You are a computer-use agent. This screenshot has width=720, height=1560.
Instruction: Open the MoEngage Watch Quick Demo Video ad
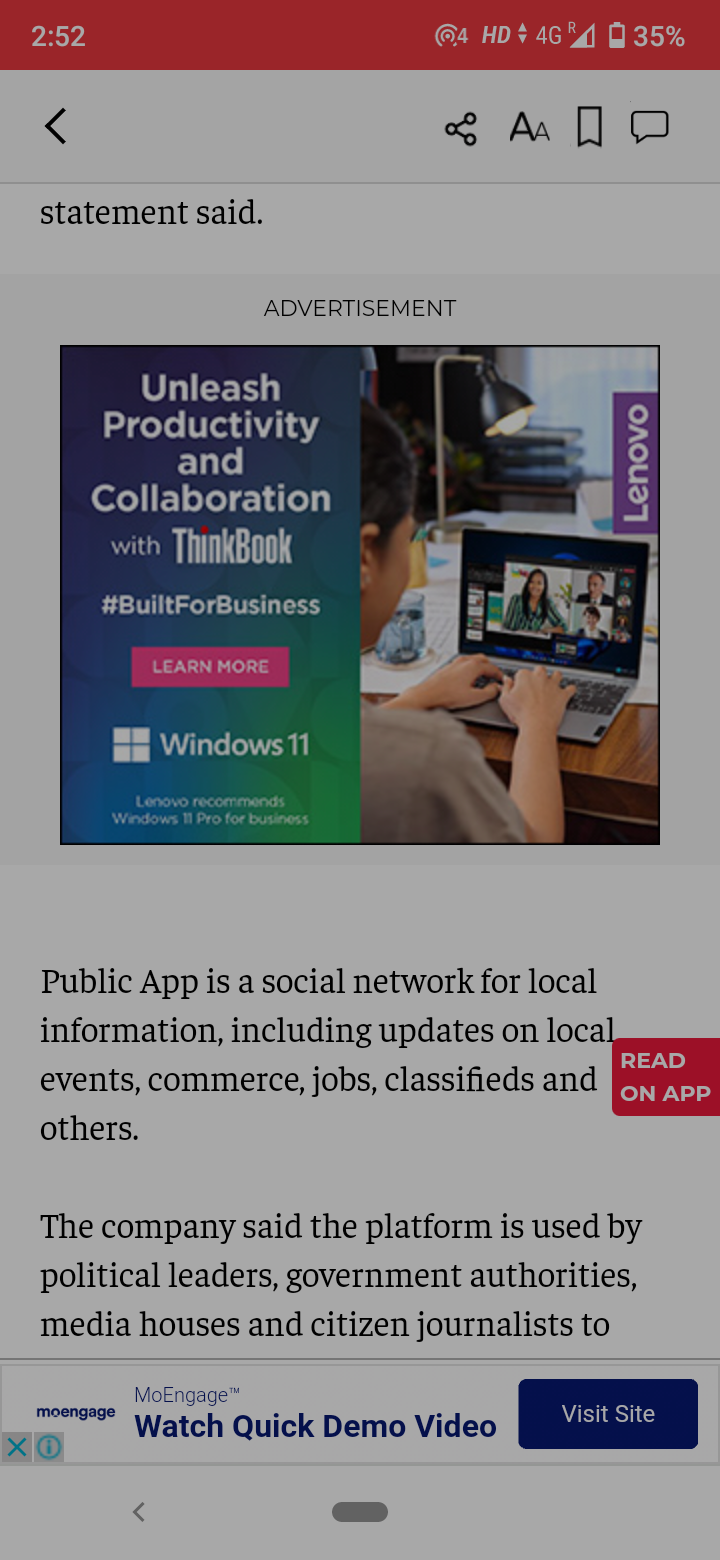pyautogui.click(x=315, y=1425)
